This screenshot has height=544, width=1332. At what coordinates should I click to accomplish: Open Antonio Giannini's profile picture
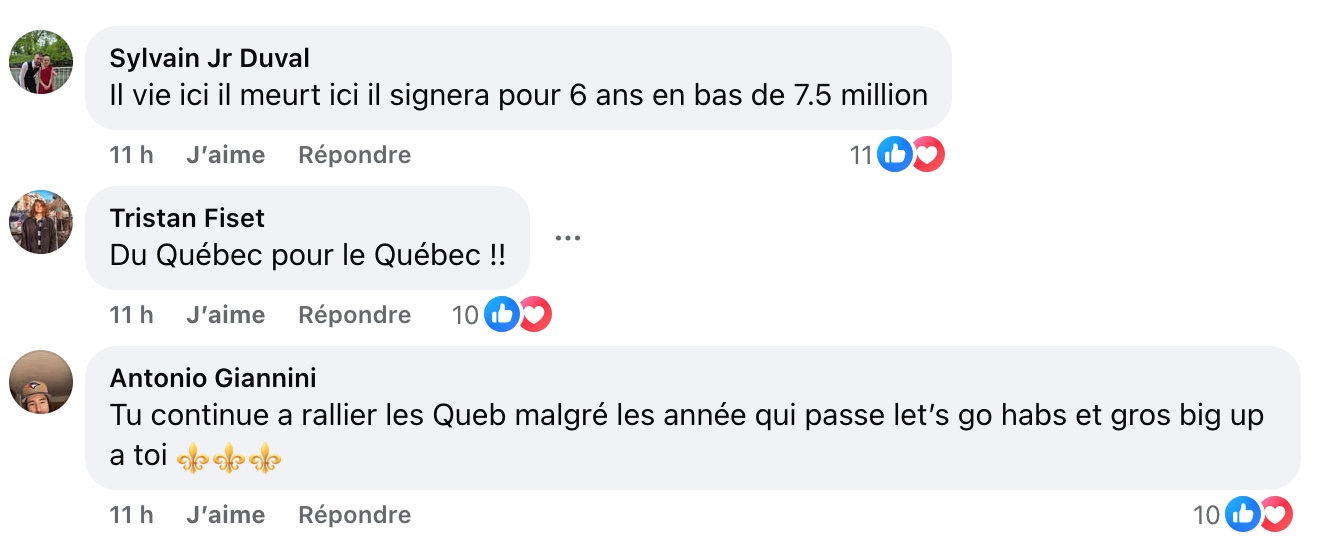[x=41, y=382]
